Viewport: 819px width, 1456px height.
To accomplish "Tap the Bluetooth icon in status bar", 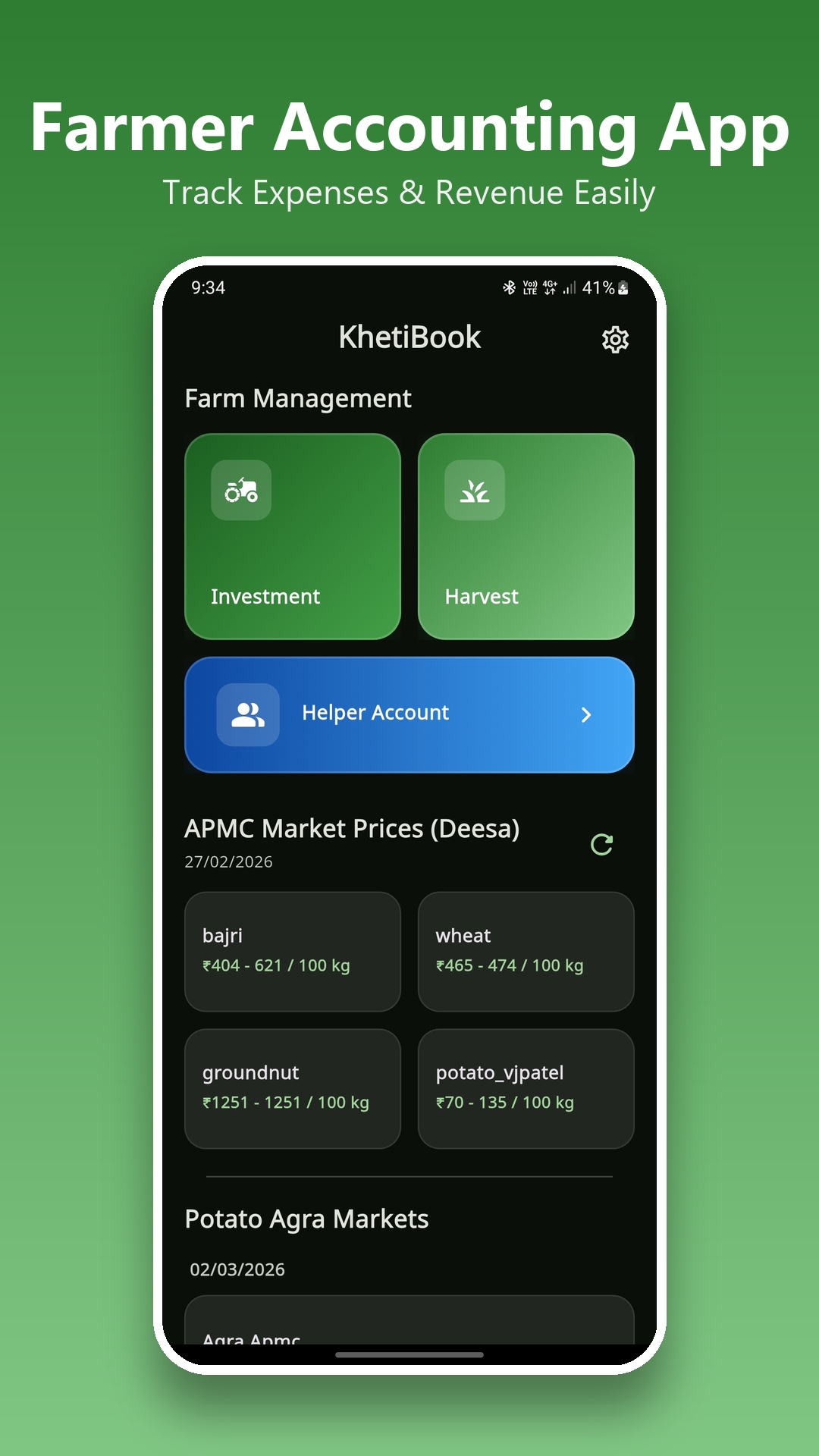I will pyautogui.click(x=507, y=287).
